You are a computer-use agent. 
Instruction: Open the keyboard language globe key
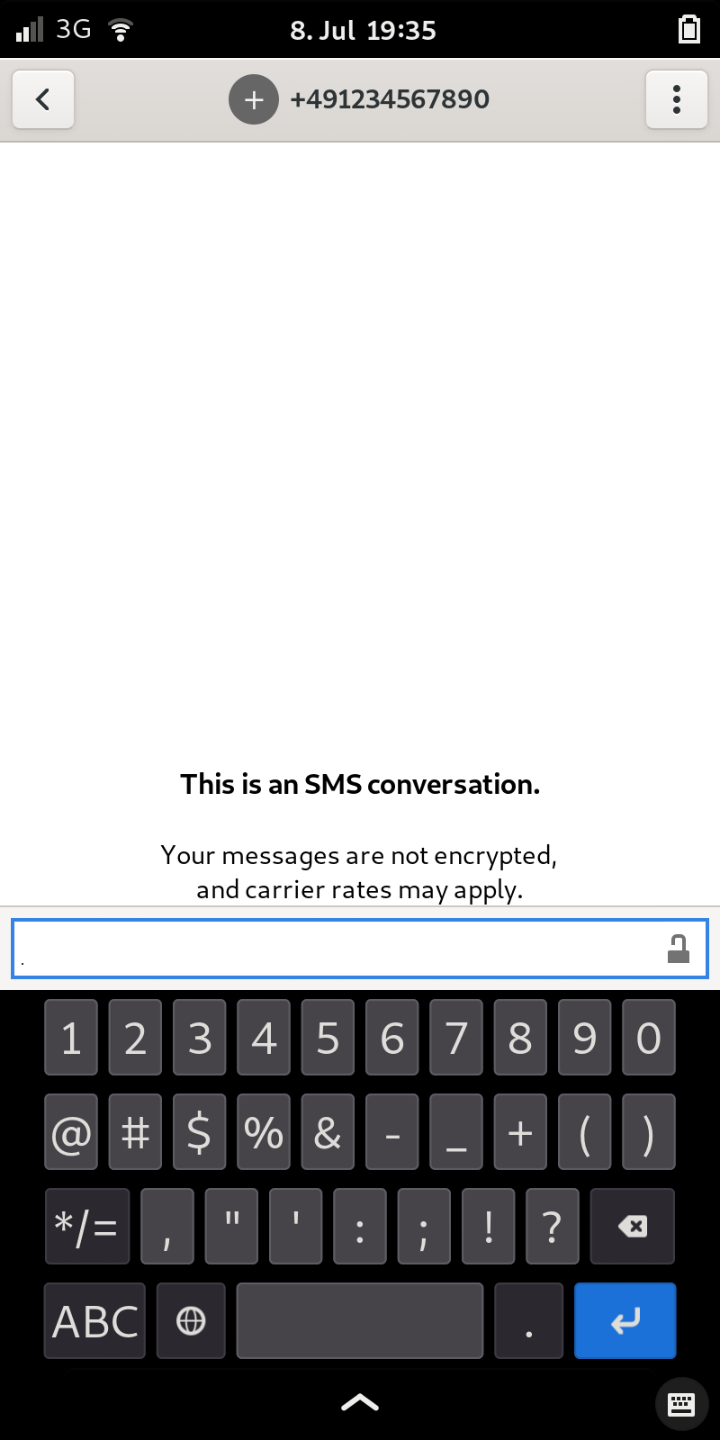tap(191, 1321)
